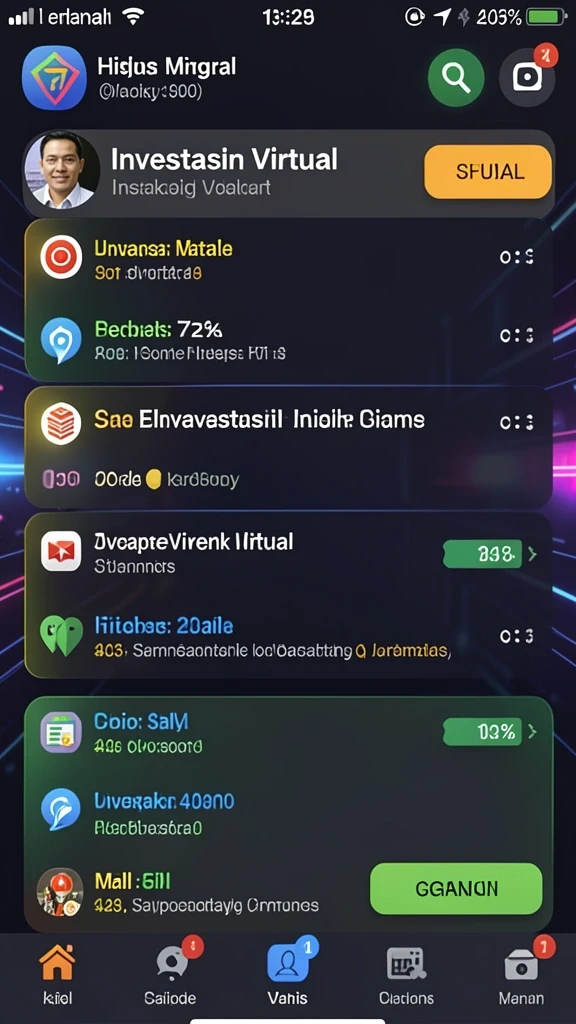Viewport: 576px width, 1024px height.
Task: Open the Unvansa: Matale row
Action: pos(288,258)
